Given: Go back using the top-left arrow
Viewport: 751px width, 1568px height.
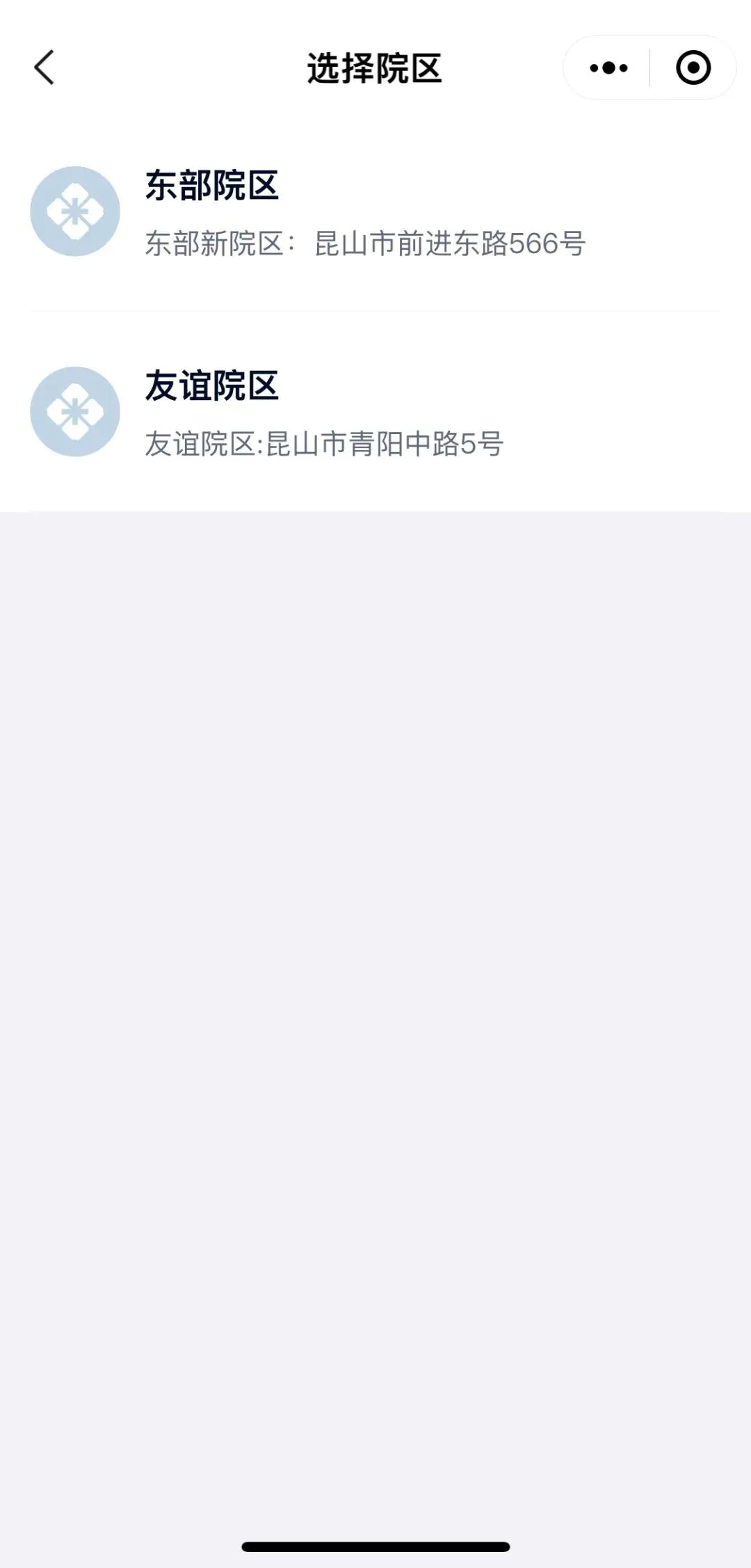Looking at the screenshot, I should pyautogui.click(x=45, y=68).
